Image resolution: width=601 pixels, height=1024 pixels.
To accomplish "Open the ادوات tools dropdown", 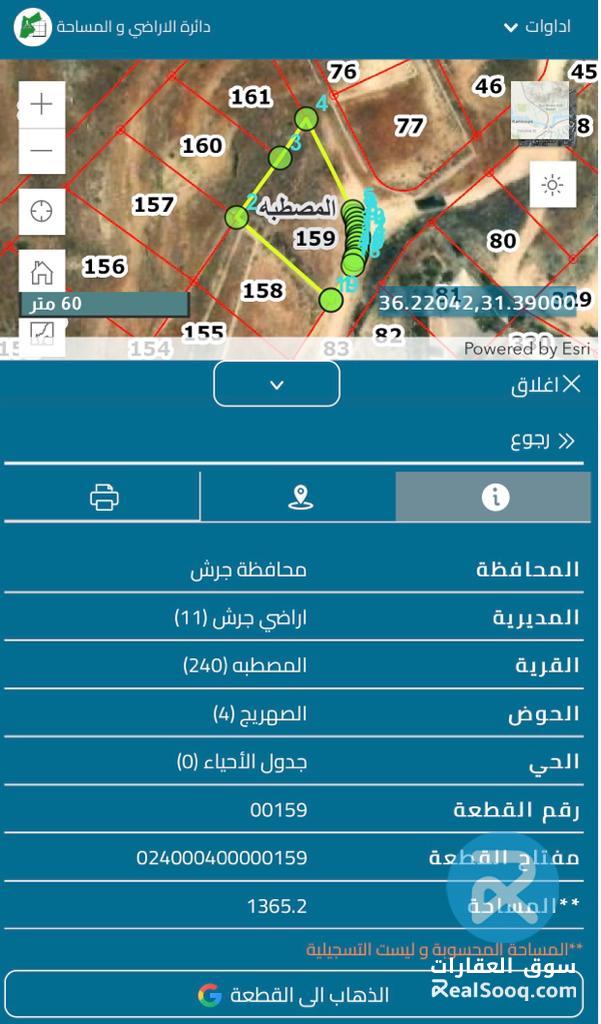I will click(x=537, y=27).
